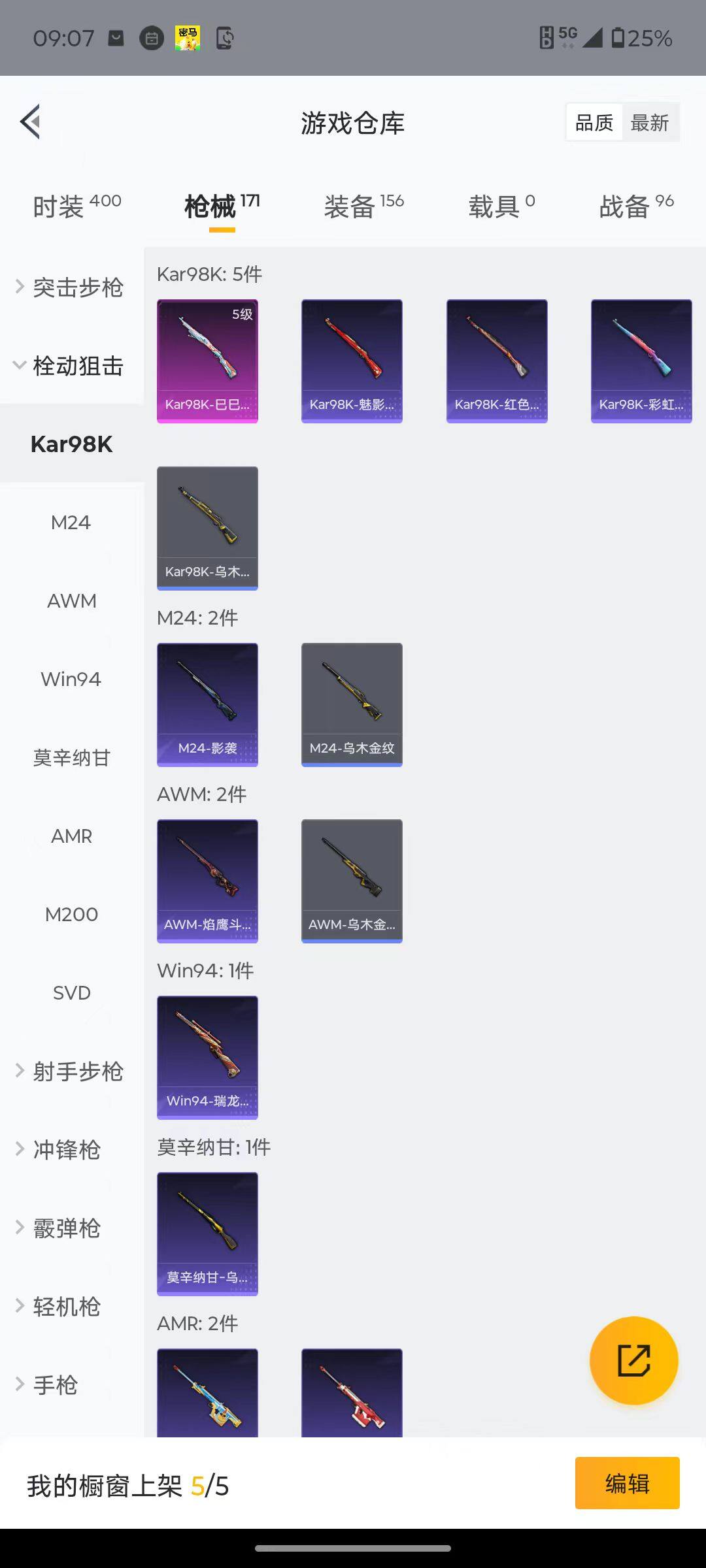Expand the 突击步枪 category

tap(77, 287)
